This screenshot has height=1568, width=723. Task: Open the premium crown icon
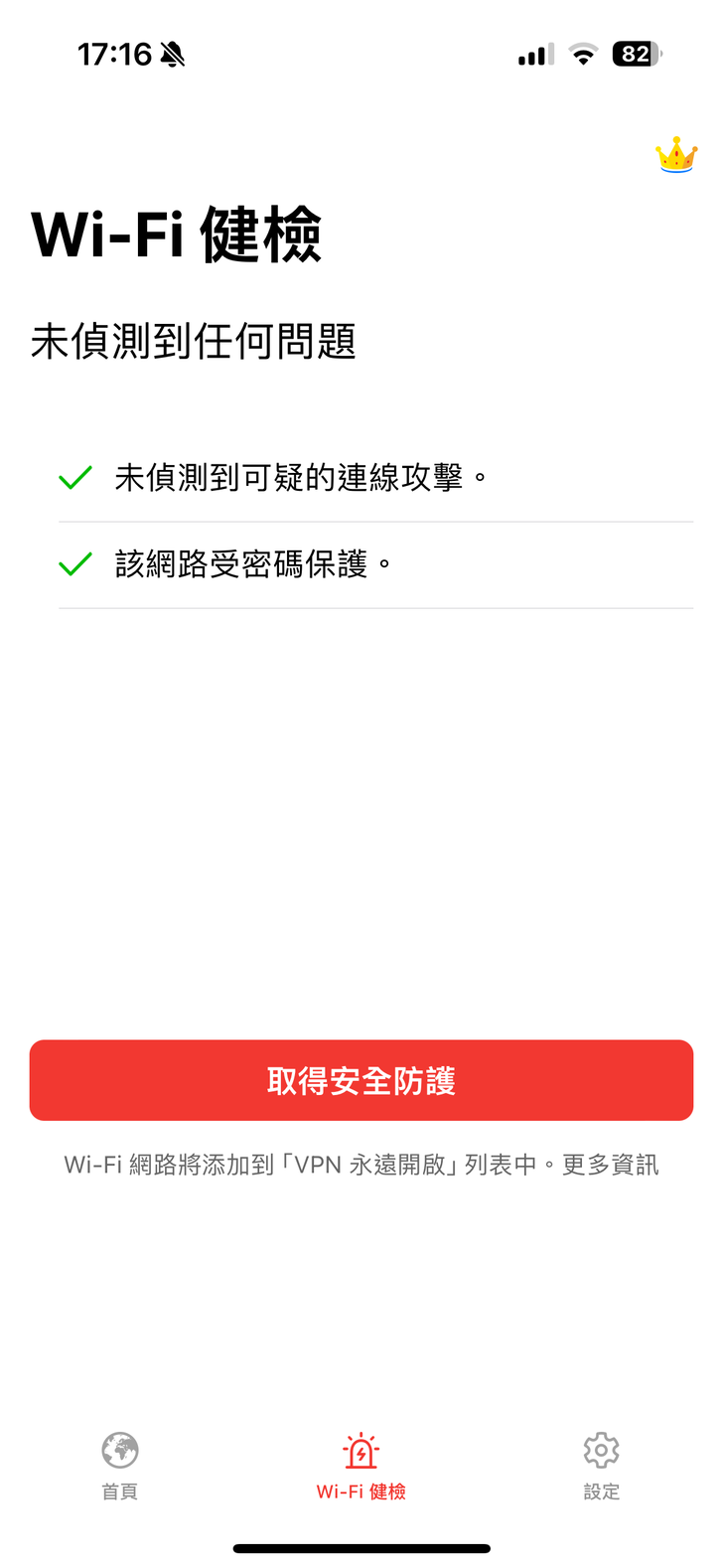[x=676, y=155]
